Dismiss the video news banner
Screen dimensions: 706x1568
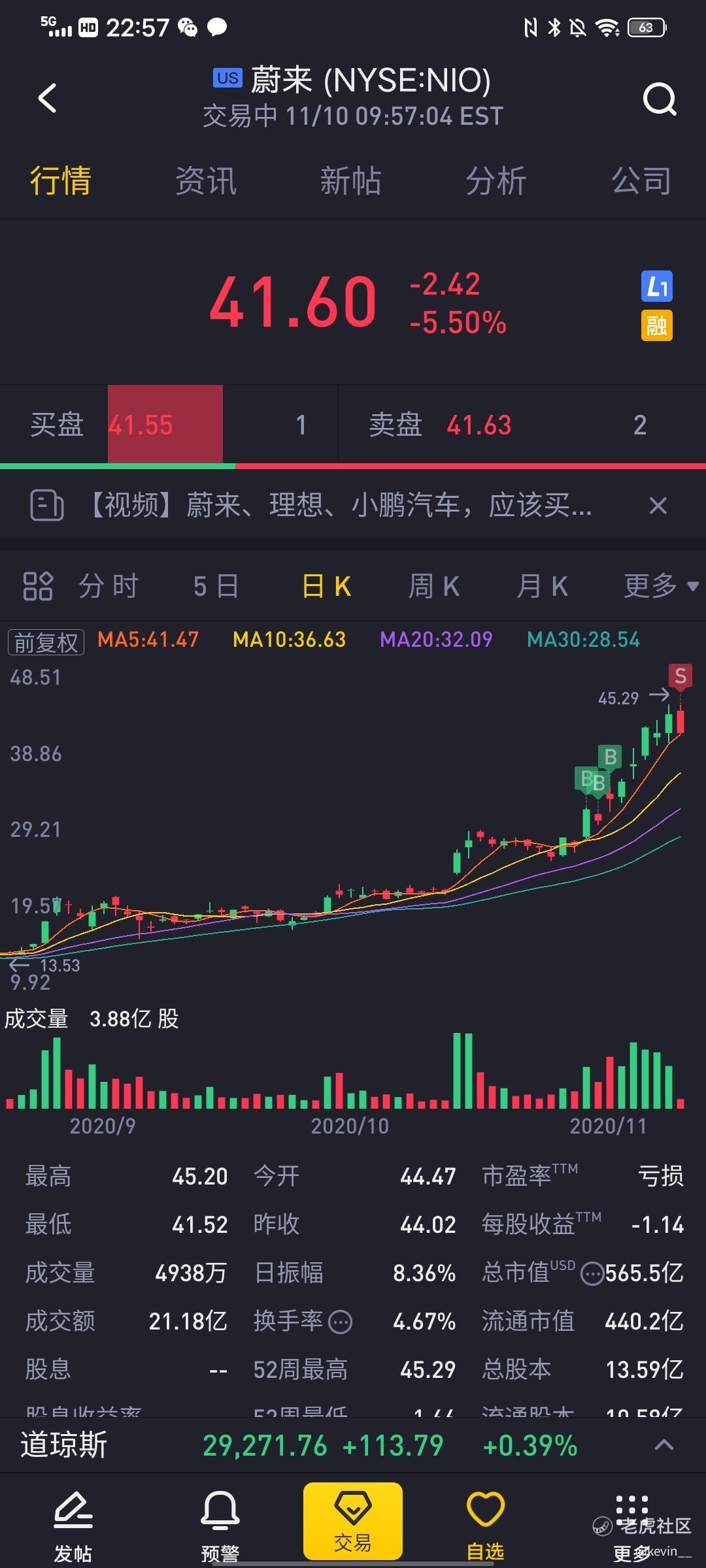(658, 506)
